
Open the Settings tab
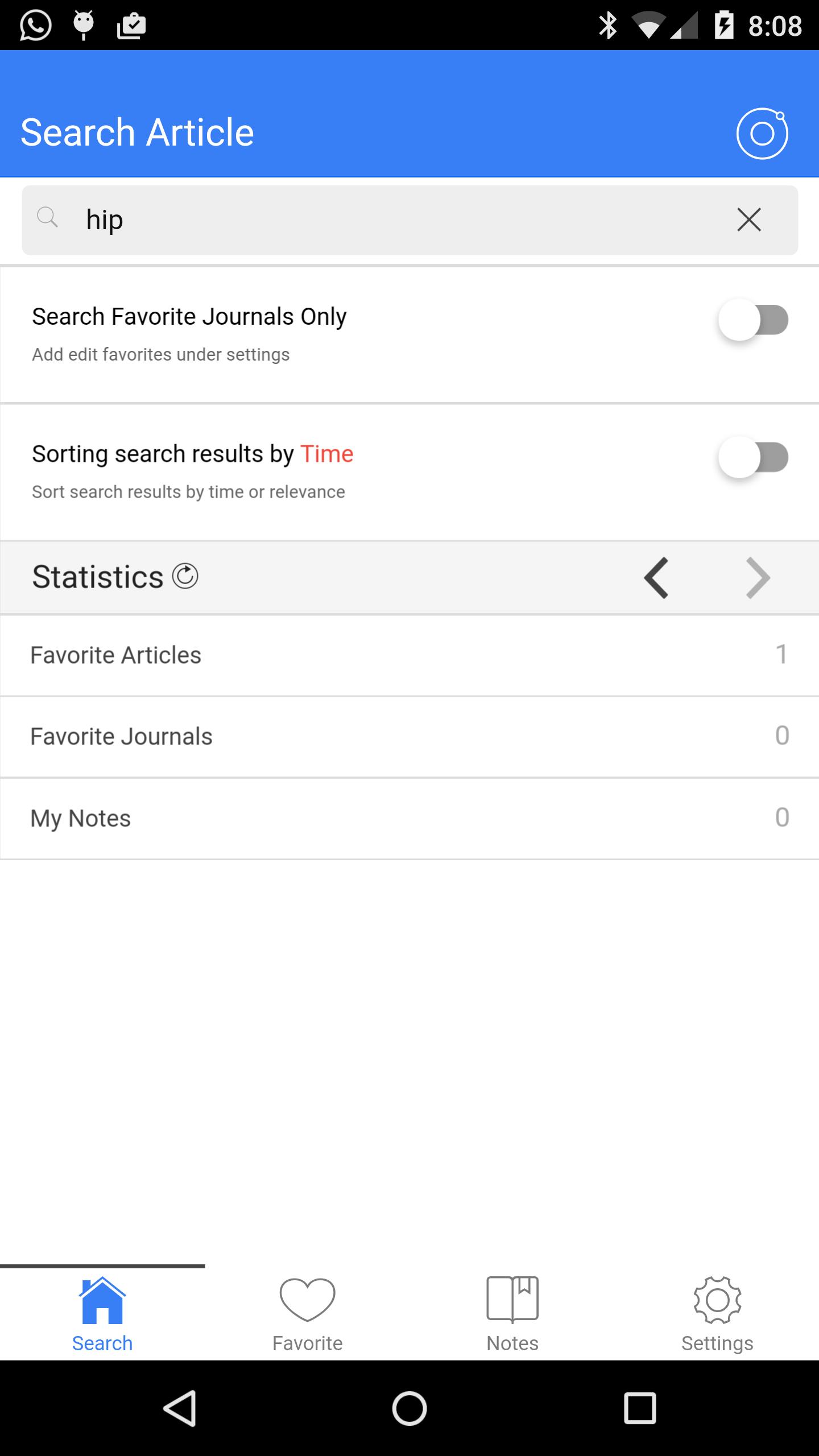coord(717,1315)
